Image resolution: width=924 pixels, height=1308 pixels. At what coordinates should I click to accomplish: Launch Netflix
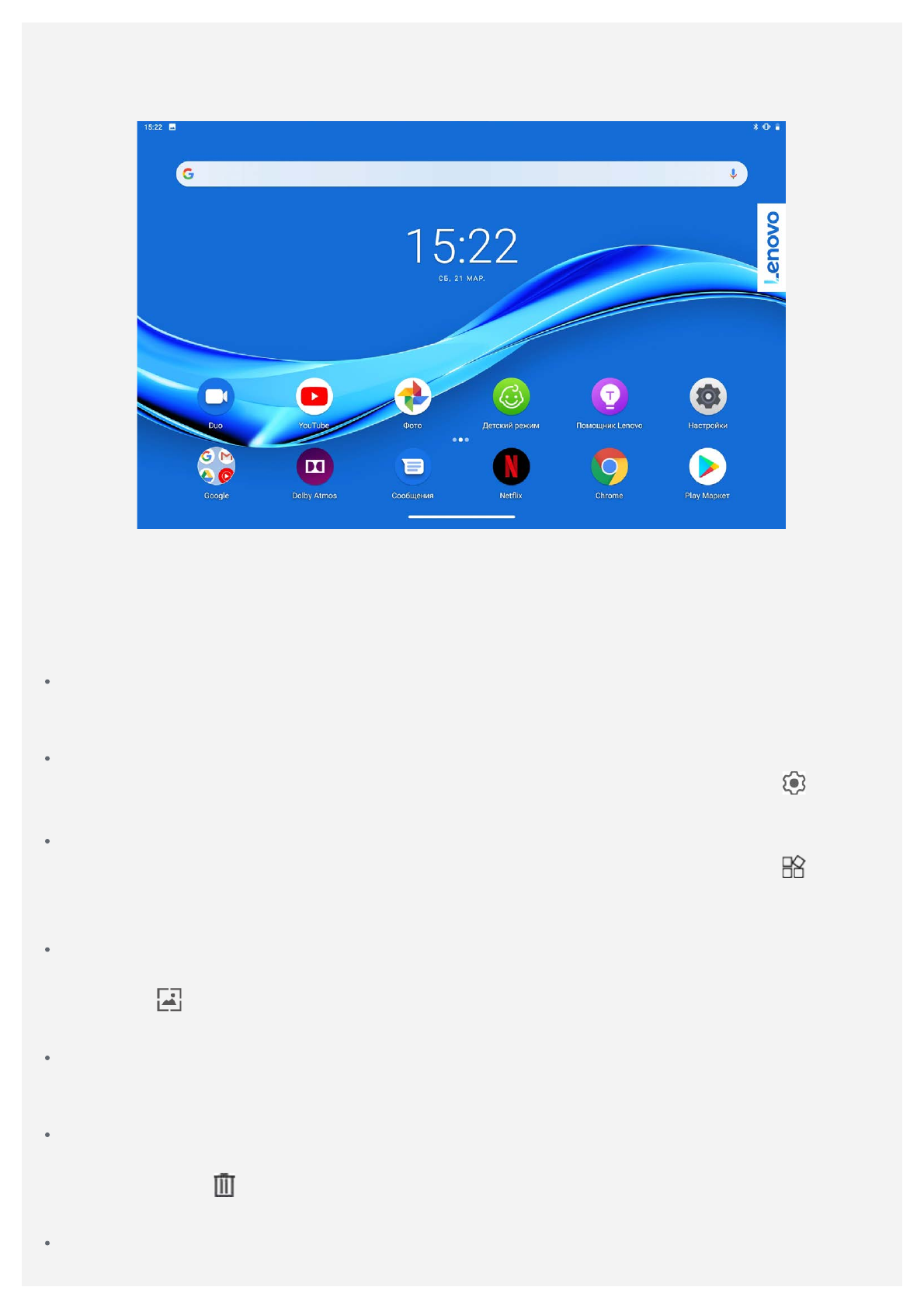(511, 466)
